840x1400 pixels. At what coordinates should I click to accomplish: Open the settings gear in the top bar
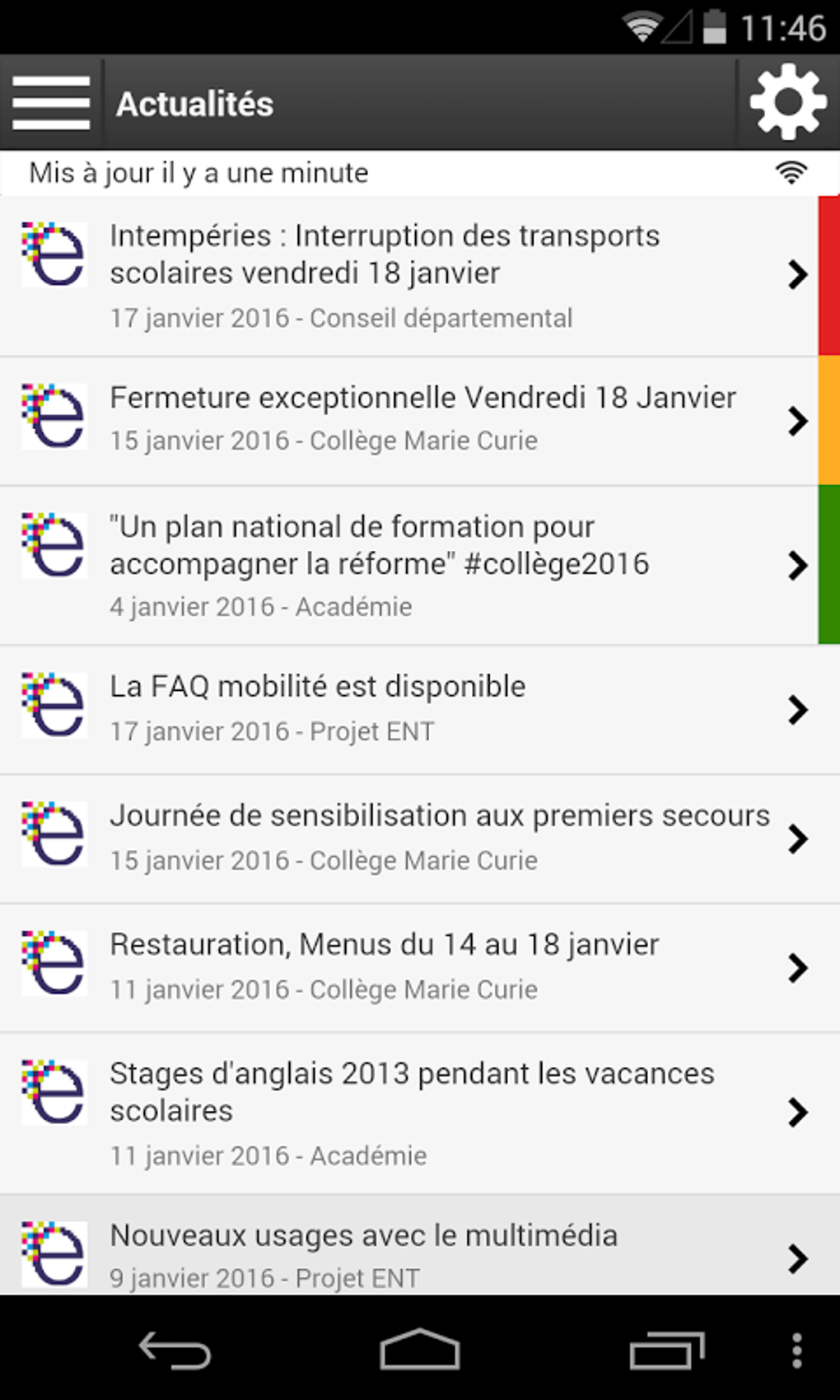tap(787, 100)
